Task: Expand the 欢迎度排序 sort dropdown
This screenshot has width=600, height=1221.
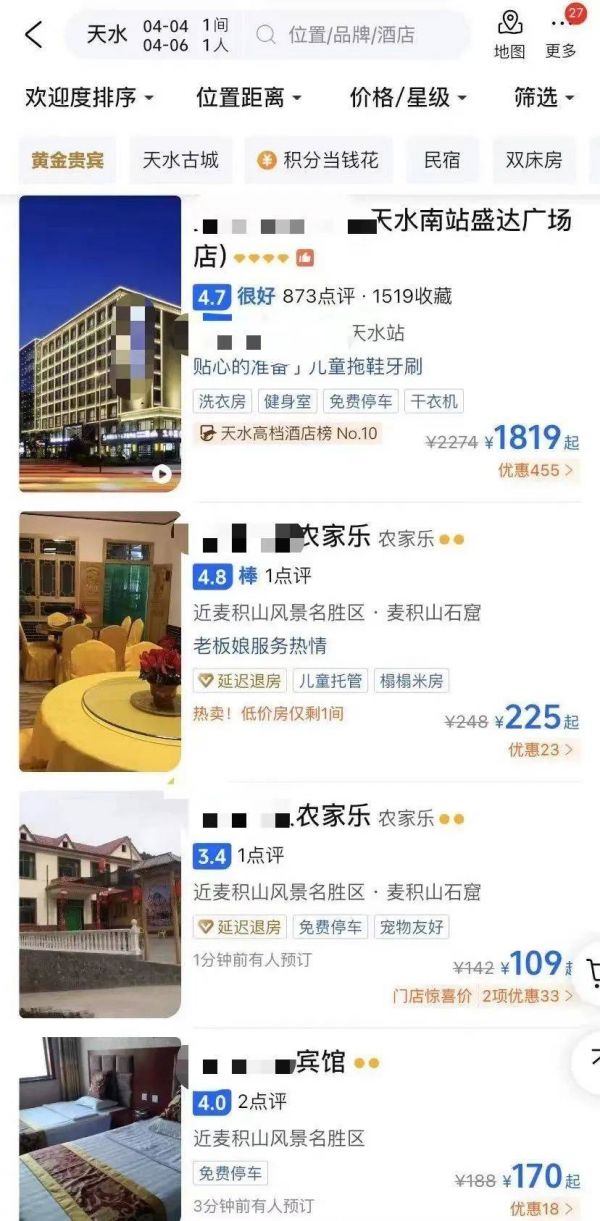Action: click(90, 97)
